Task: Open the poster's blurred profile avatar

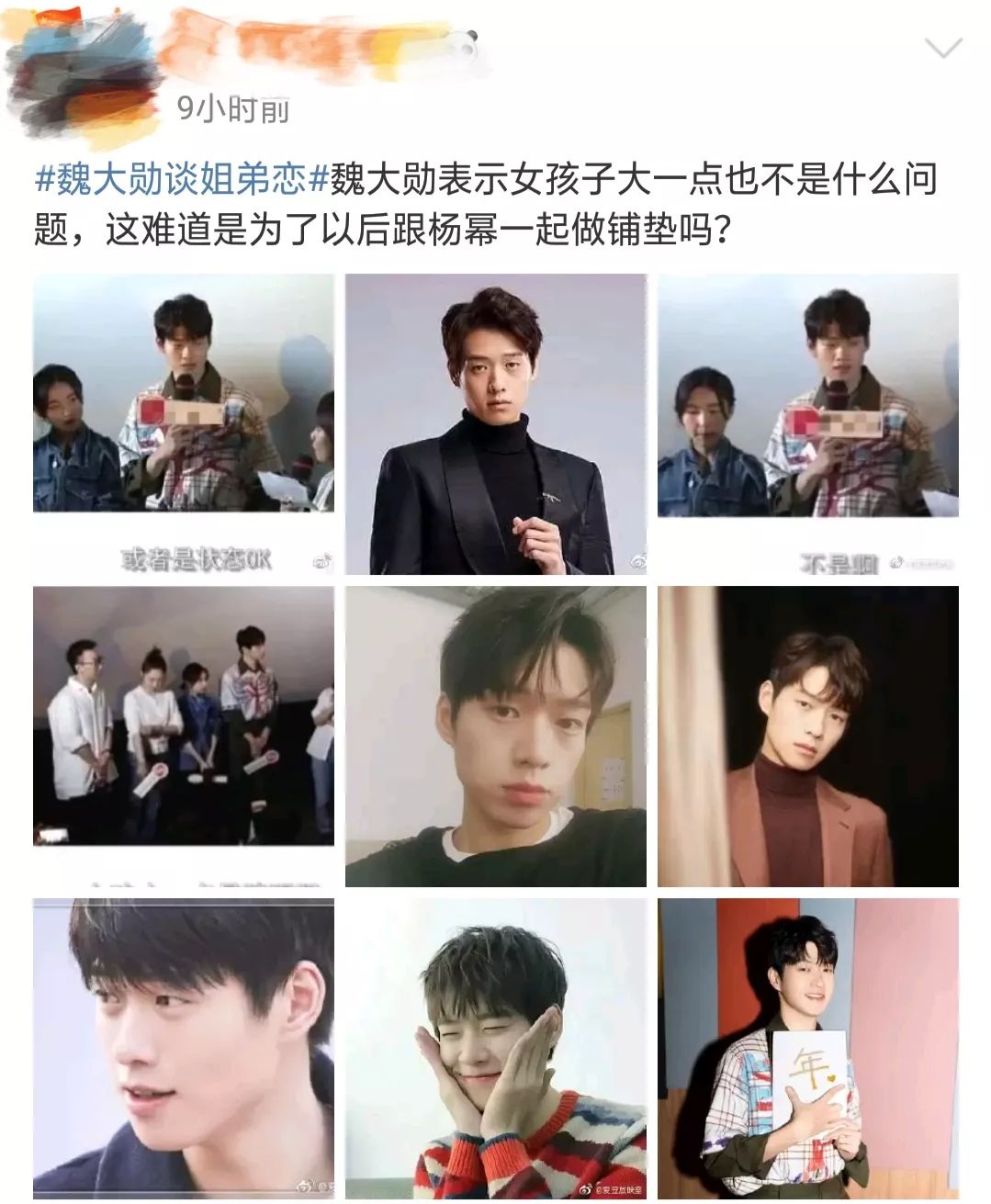Action: [83, 78]
